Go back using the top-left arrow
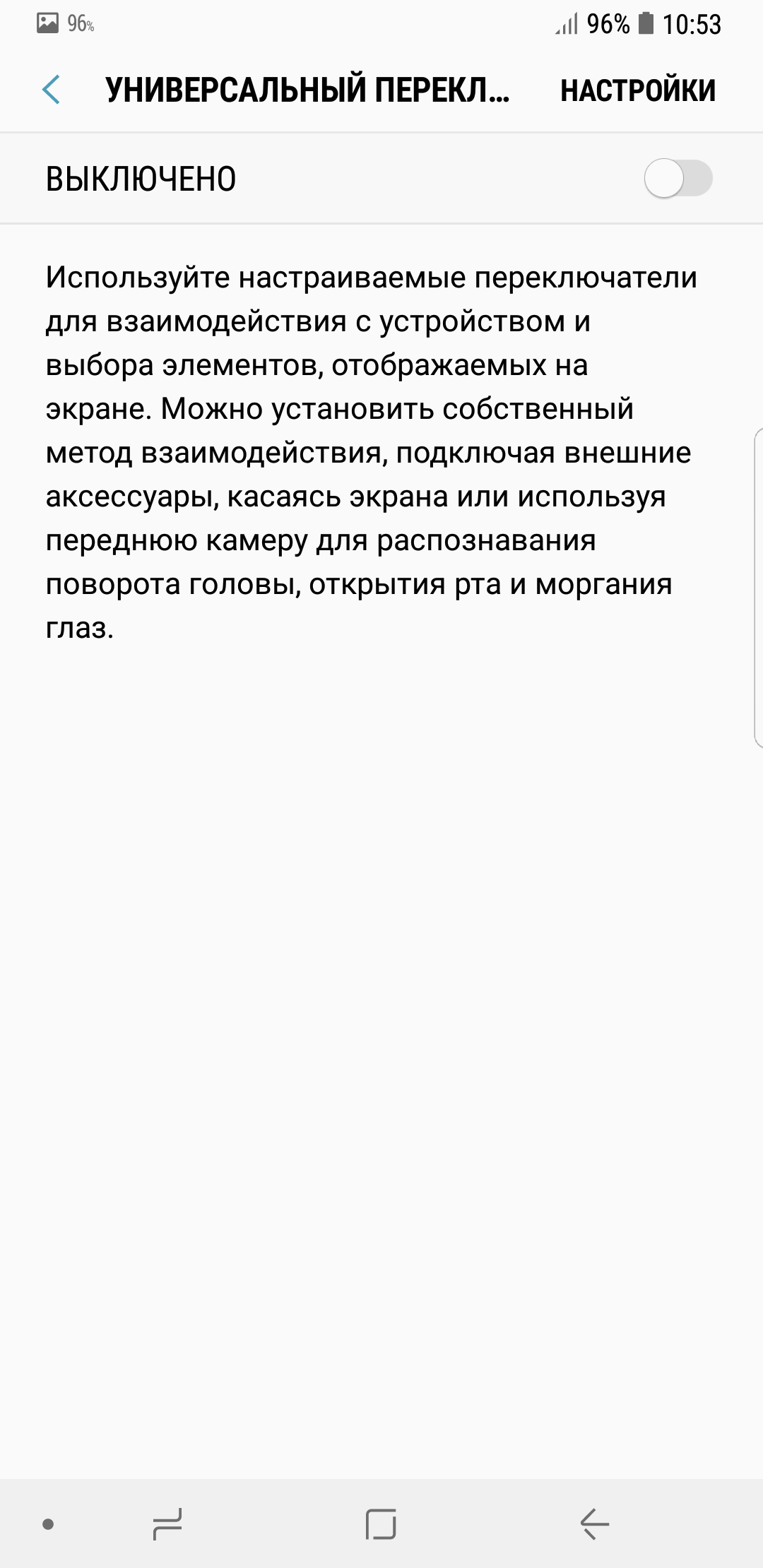Image resolution: width=763 pixels, height=1568 pixels. pos(51,90)
